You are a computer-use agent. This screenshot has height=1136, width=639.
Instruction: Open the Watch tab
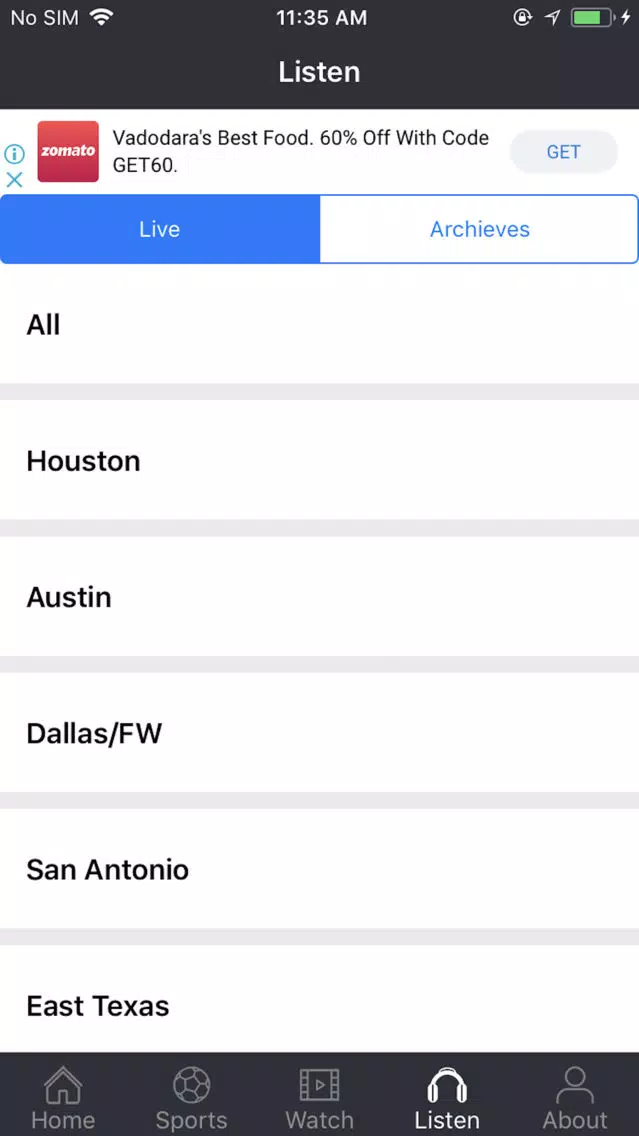click(x=320, y=1098)
